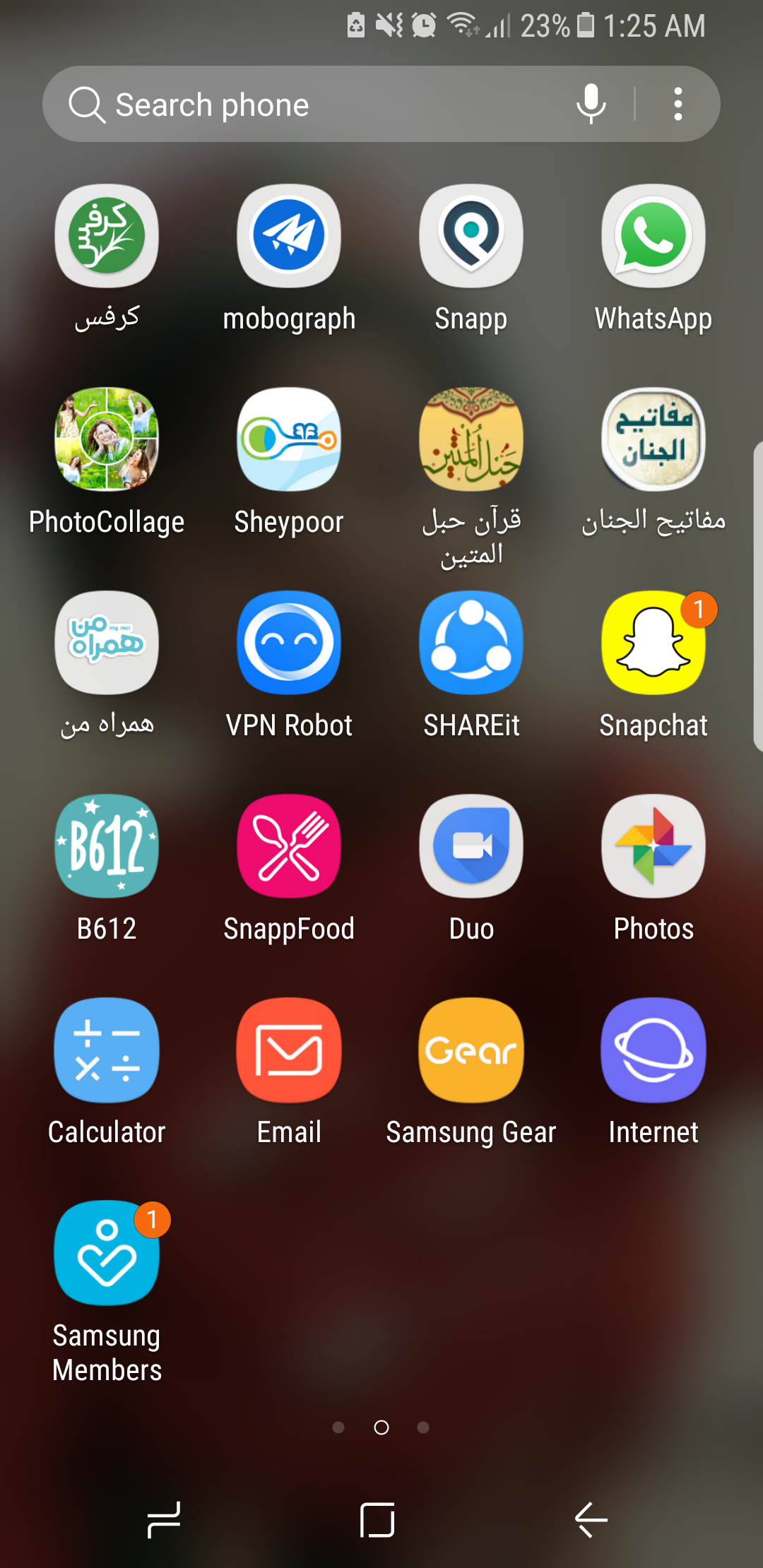Screen dimensions: 763x1568
Task: Launch the B612 camera app
Action: coord(107,846)
